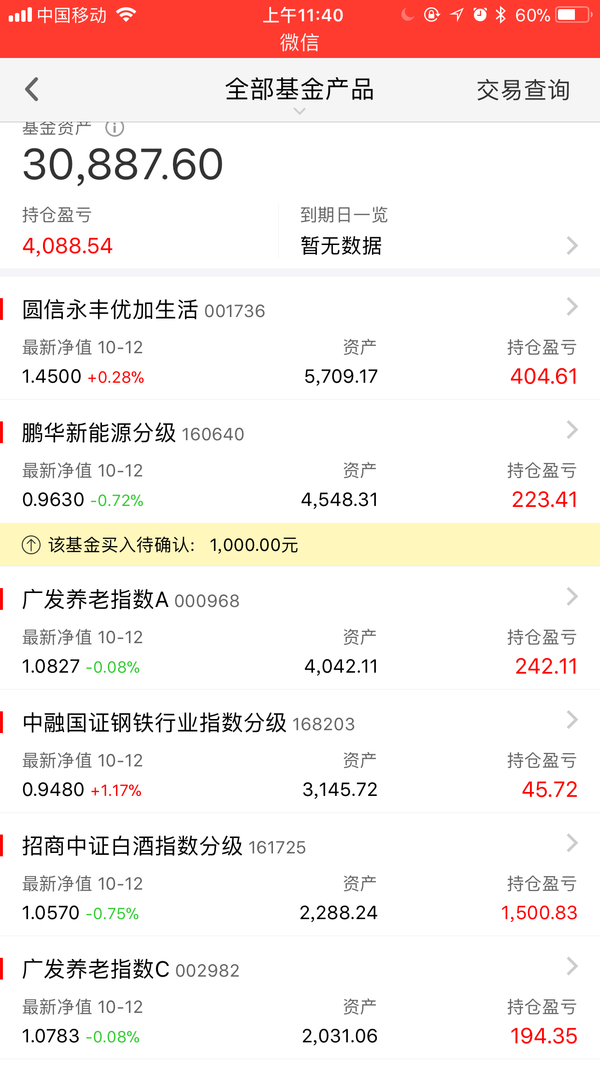
Task: Open fund 招商中证白酒指数分级 161725
Action: (300, 874)
